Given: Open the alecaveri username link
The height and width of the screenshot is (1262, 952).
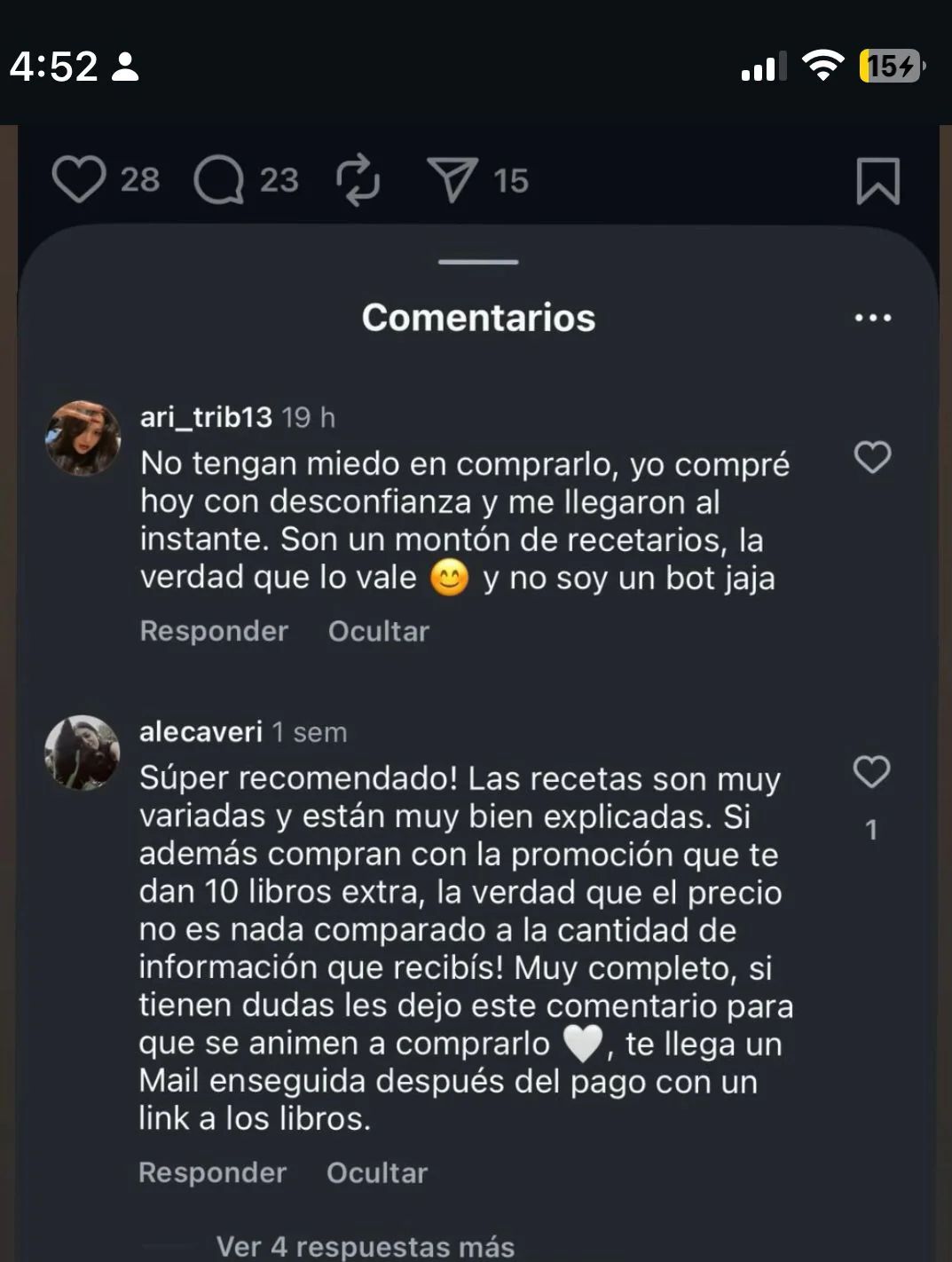Looking at the screenshot, I should point(201,732).
